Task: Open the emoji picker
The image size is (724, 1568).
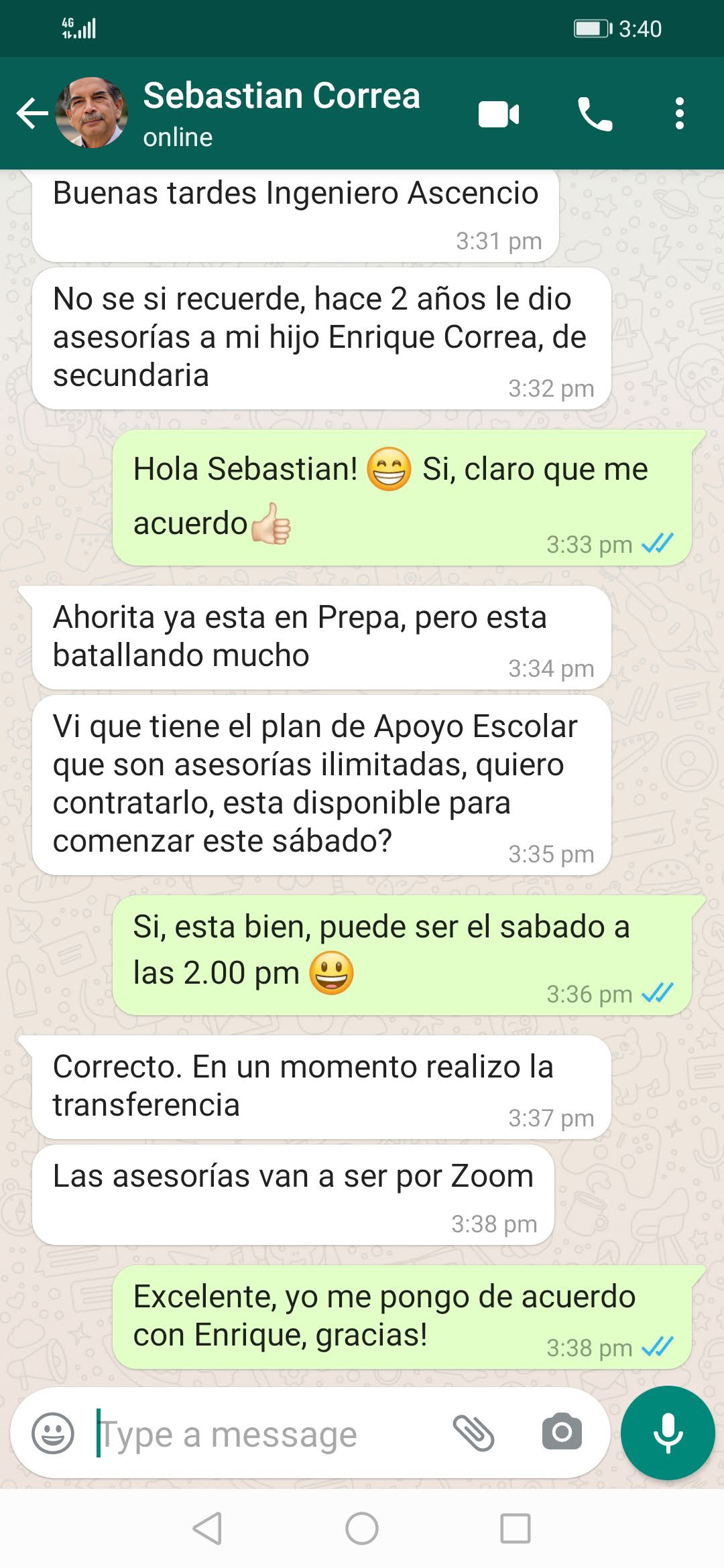Action: [53, 1433]
